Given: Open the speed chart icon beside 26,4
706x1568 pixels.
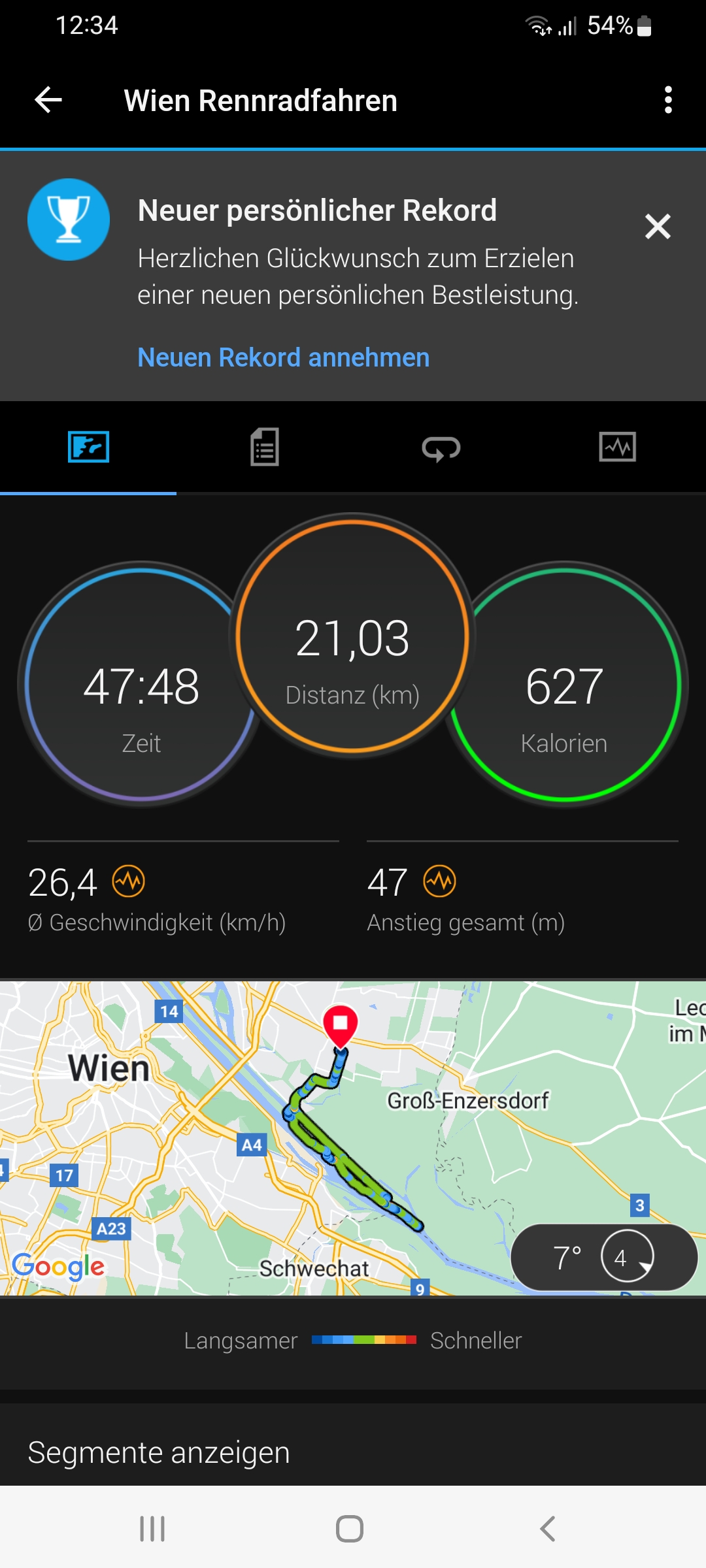Looking at the screenshot, I should (x=129, y=882).
